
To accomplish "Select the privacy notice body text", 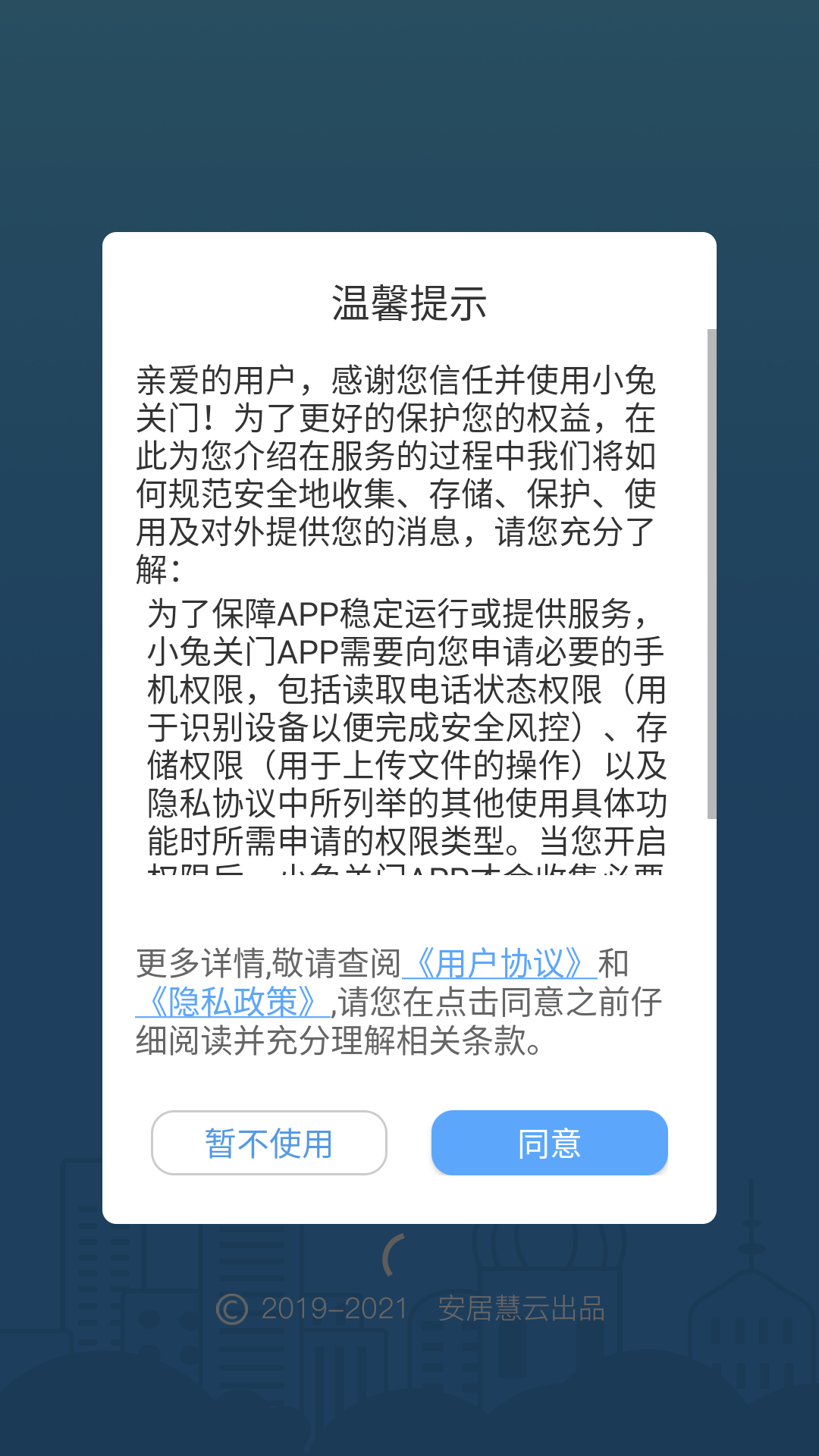I will (x=409, y=607).
